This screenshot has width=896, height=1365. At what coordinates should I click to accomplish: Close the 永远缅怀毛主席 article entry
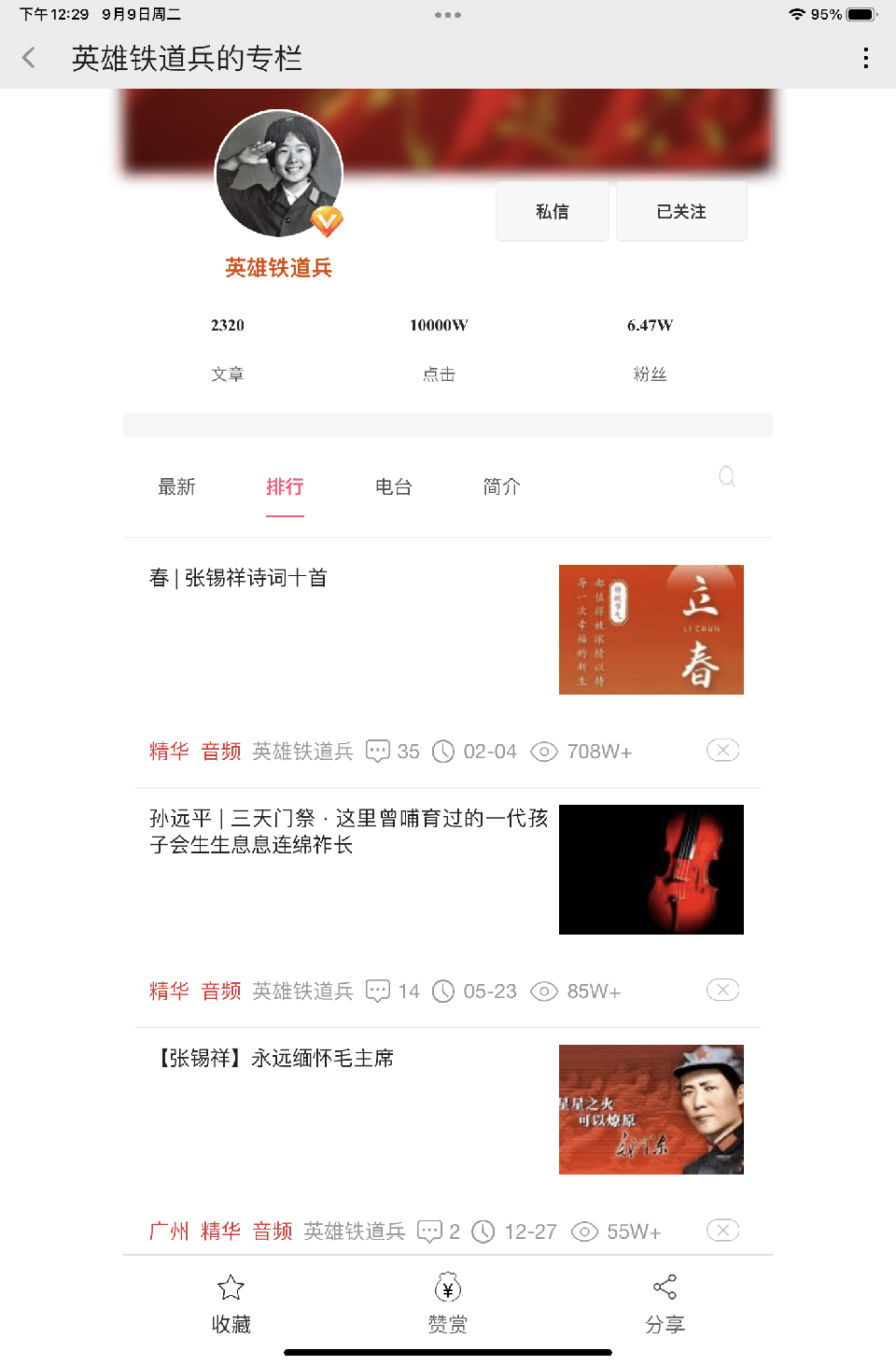722,1231
